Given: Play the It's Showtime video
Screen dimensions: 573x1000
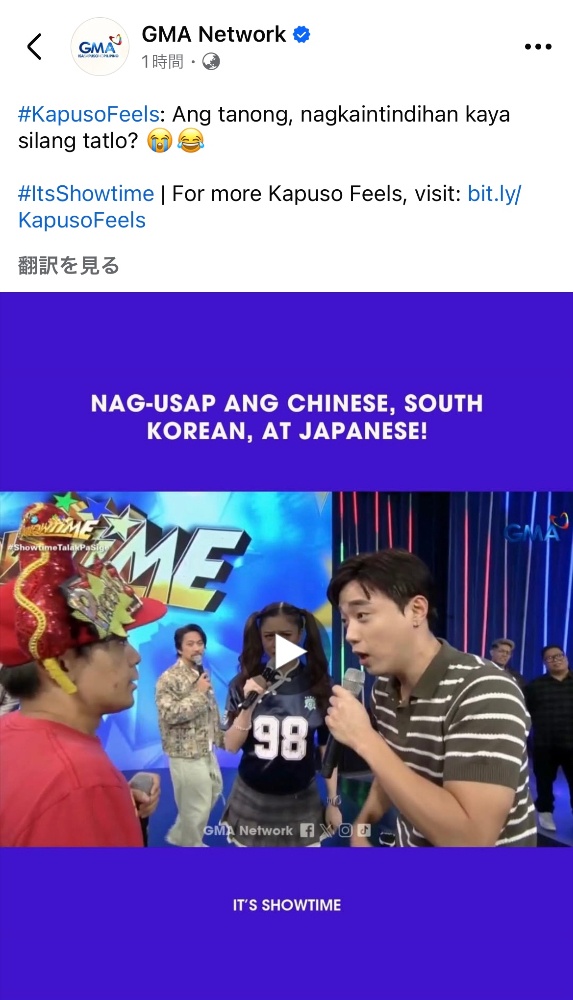Looking at the screenshot, I should [290, 652].
